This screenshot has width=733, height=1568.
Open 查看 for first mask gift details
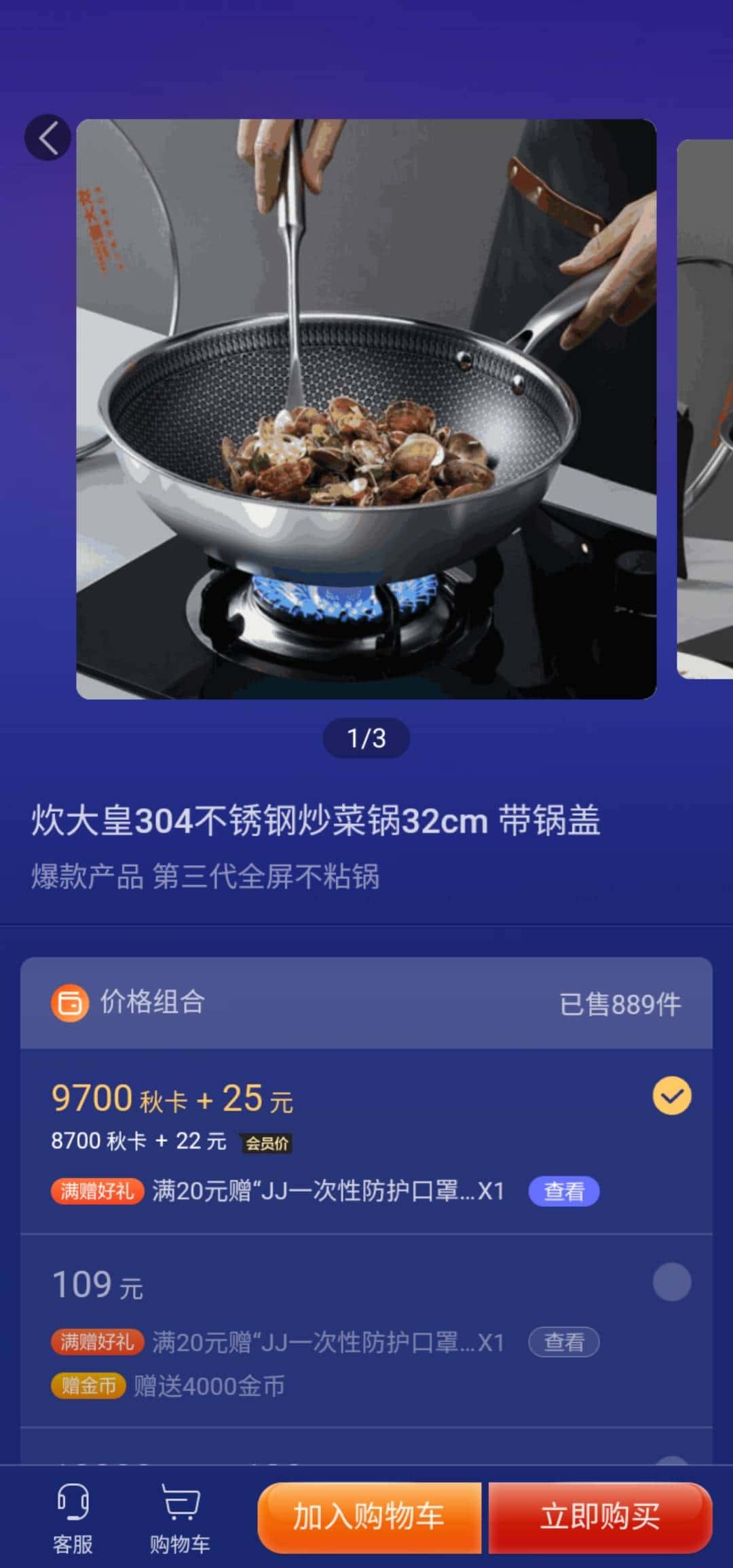565,1191
